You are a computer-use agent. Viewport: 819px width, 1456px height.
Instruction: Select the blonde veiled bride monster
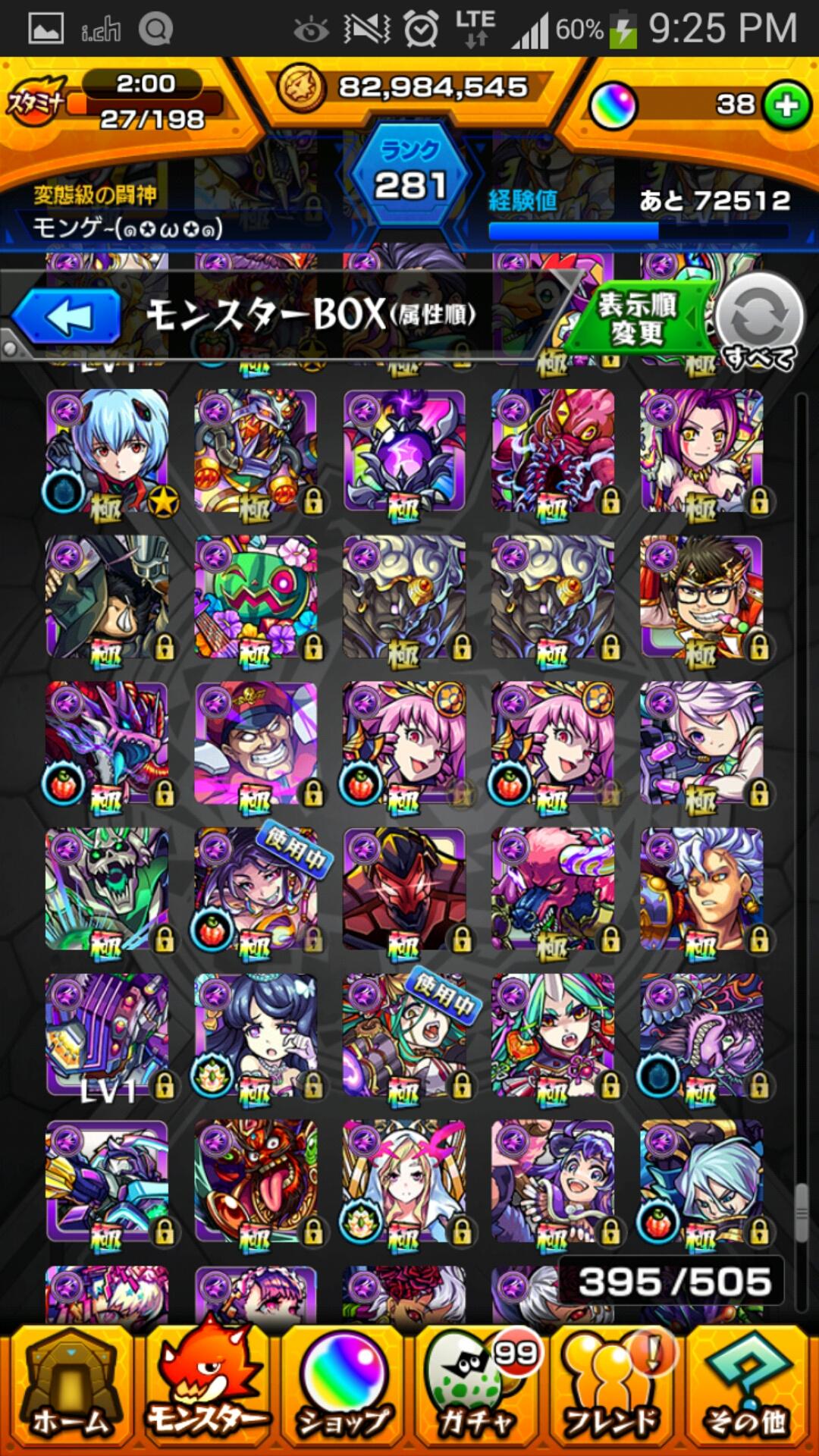coord(404,1181)
